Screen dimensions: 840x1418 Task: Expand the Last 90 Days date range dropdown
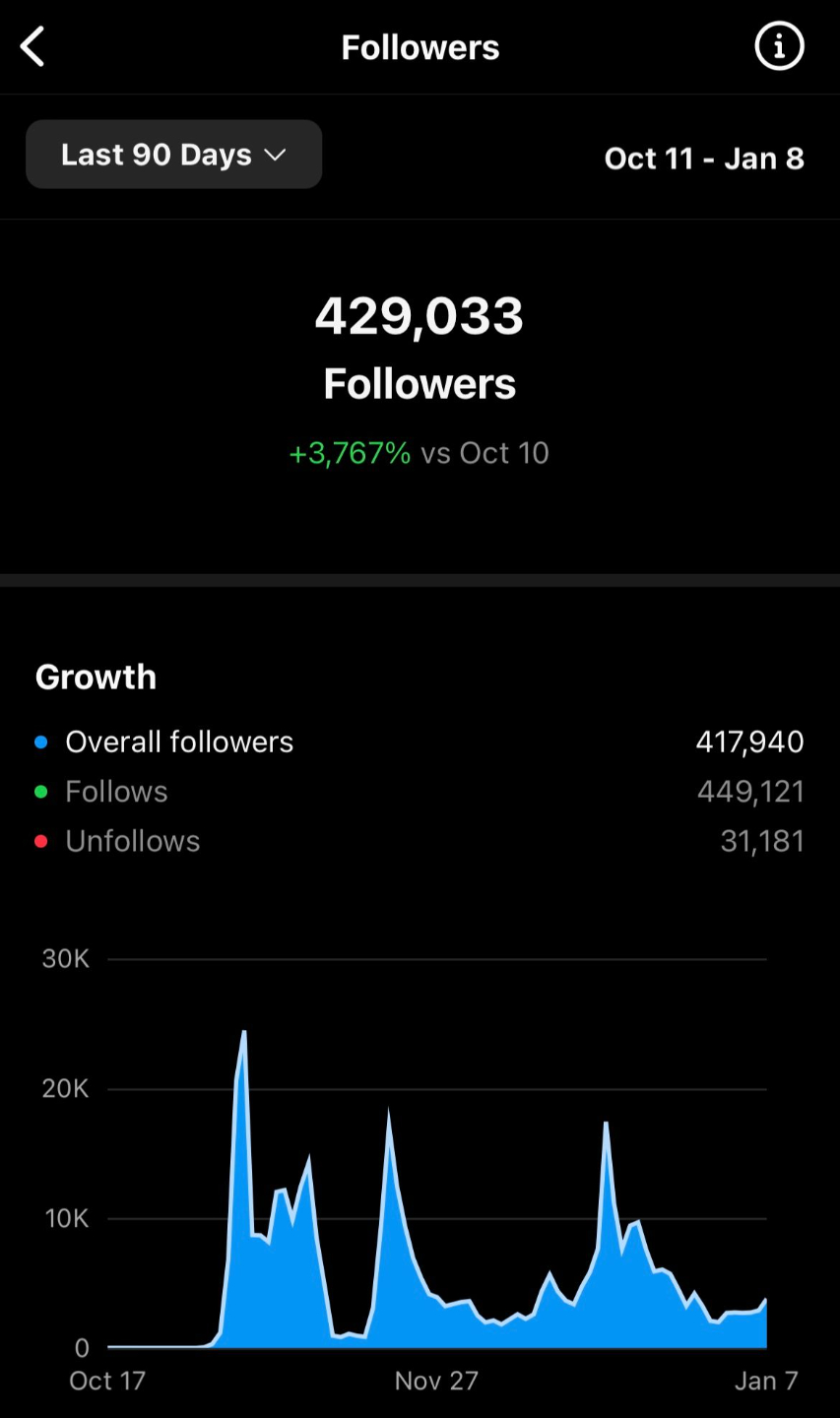[173, 155]
